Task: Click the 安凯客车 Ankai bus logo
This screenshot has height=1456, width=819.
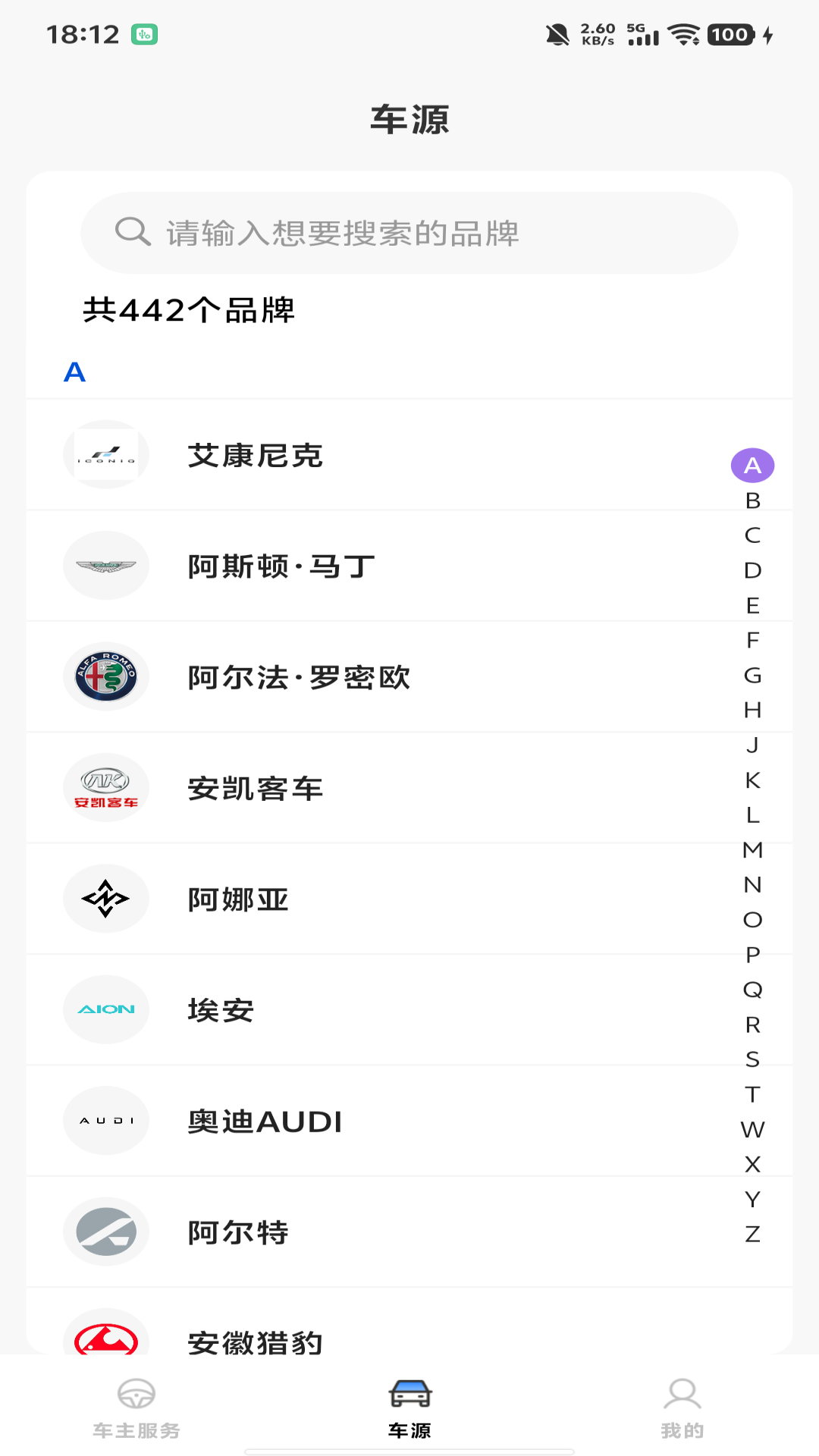Action: [x=105, y=788]
